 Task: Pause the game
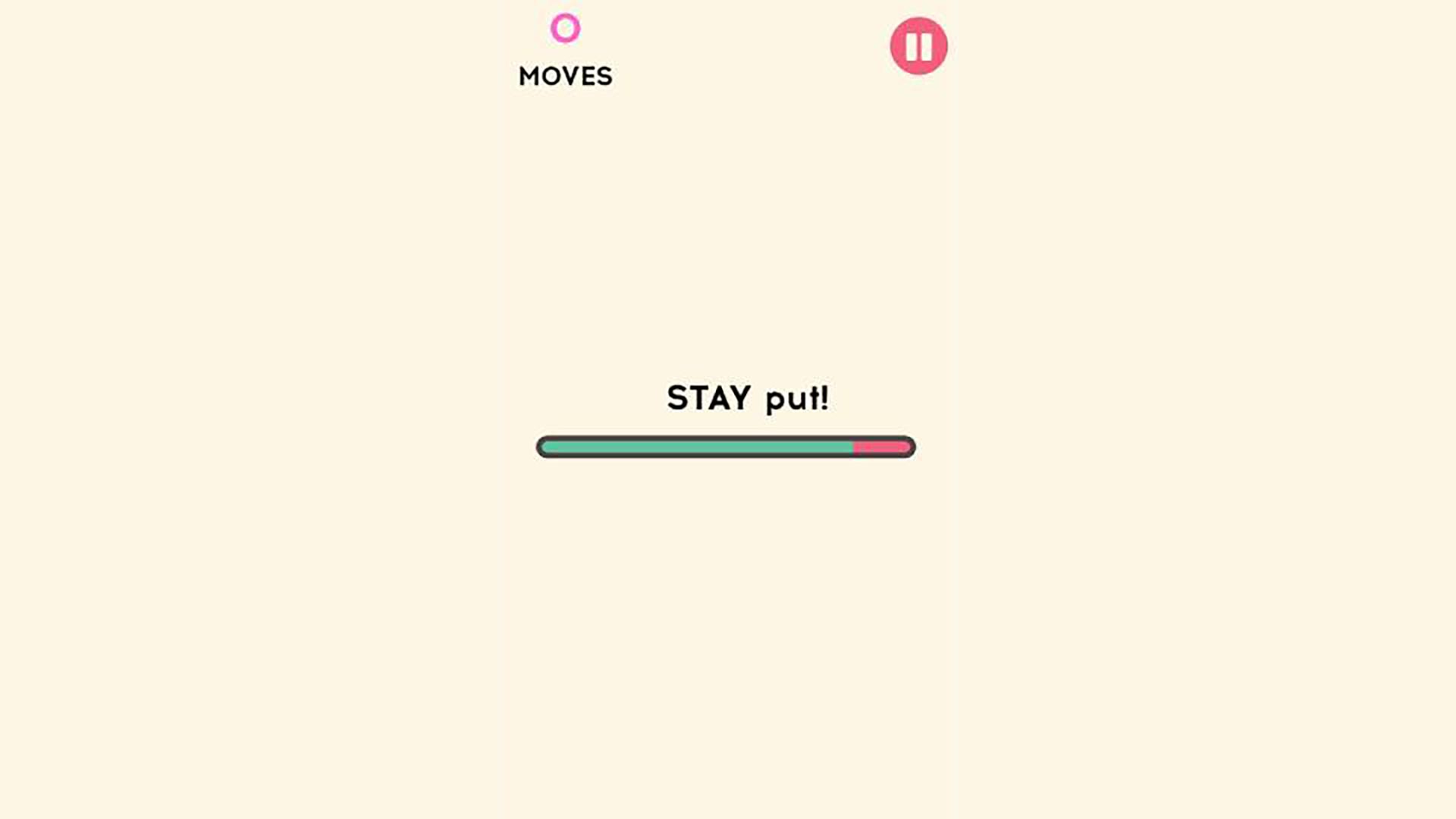point(918,46)
